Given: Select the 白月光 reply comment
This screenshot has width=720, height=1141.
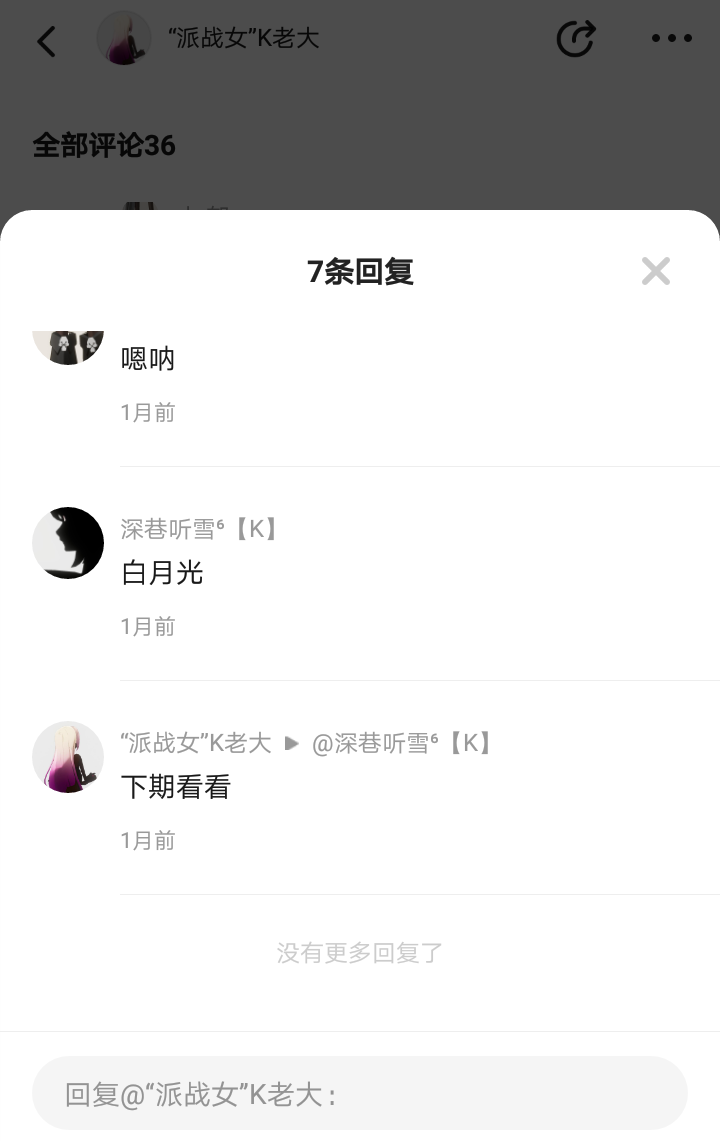Looking at the screenshot, I should point(162,573).
